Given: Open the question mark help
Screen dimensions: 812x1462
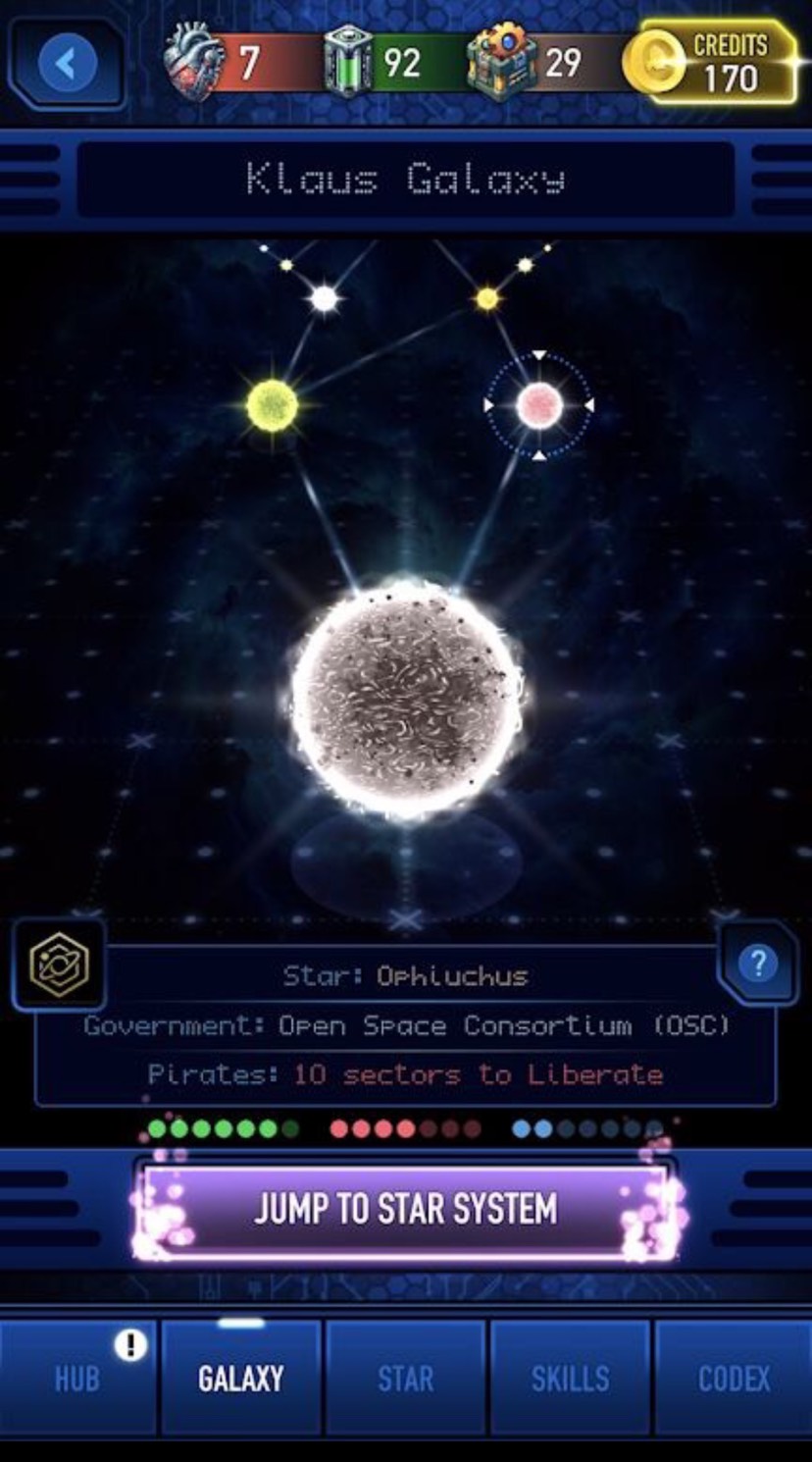Looking at the screenshot, I should (x=757, y=965).
